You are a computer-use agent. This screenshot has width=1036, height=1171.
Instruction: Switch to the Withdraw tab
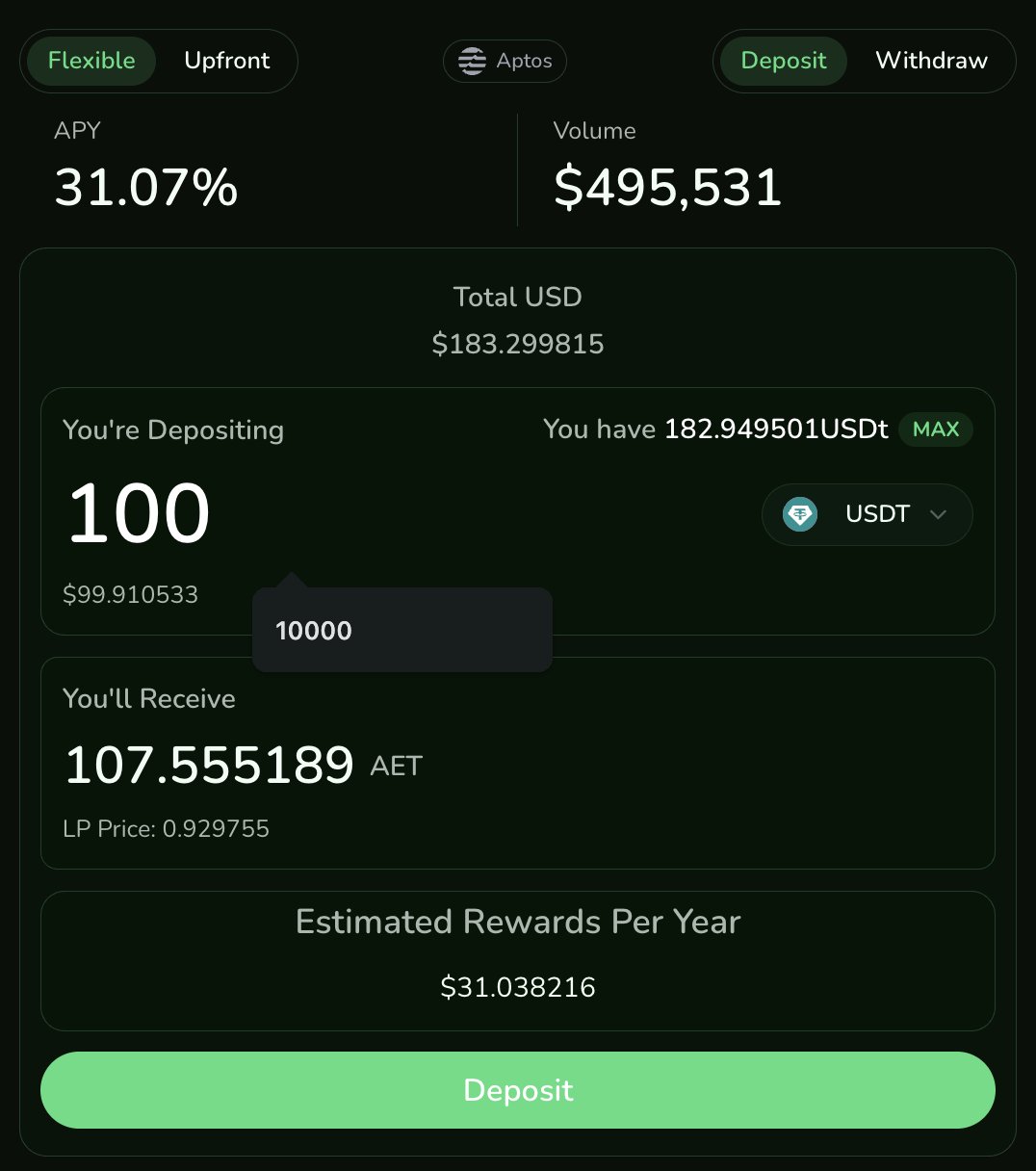pos(931,61)
